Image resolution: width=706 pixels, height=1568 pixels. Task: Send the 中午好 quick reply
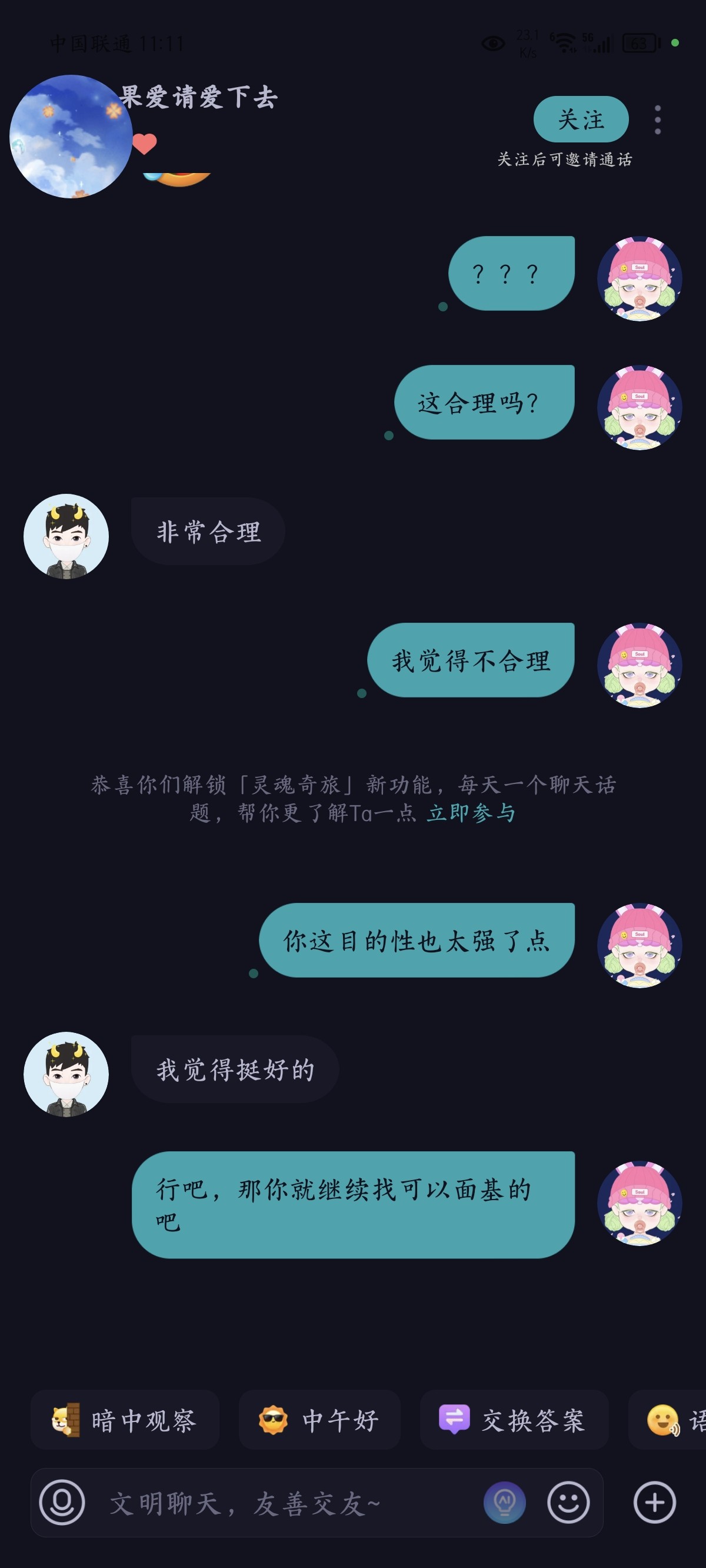319,1420
